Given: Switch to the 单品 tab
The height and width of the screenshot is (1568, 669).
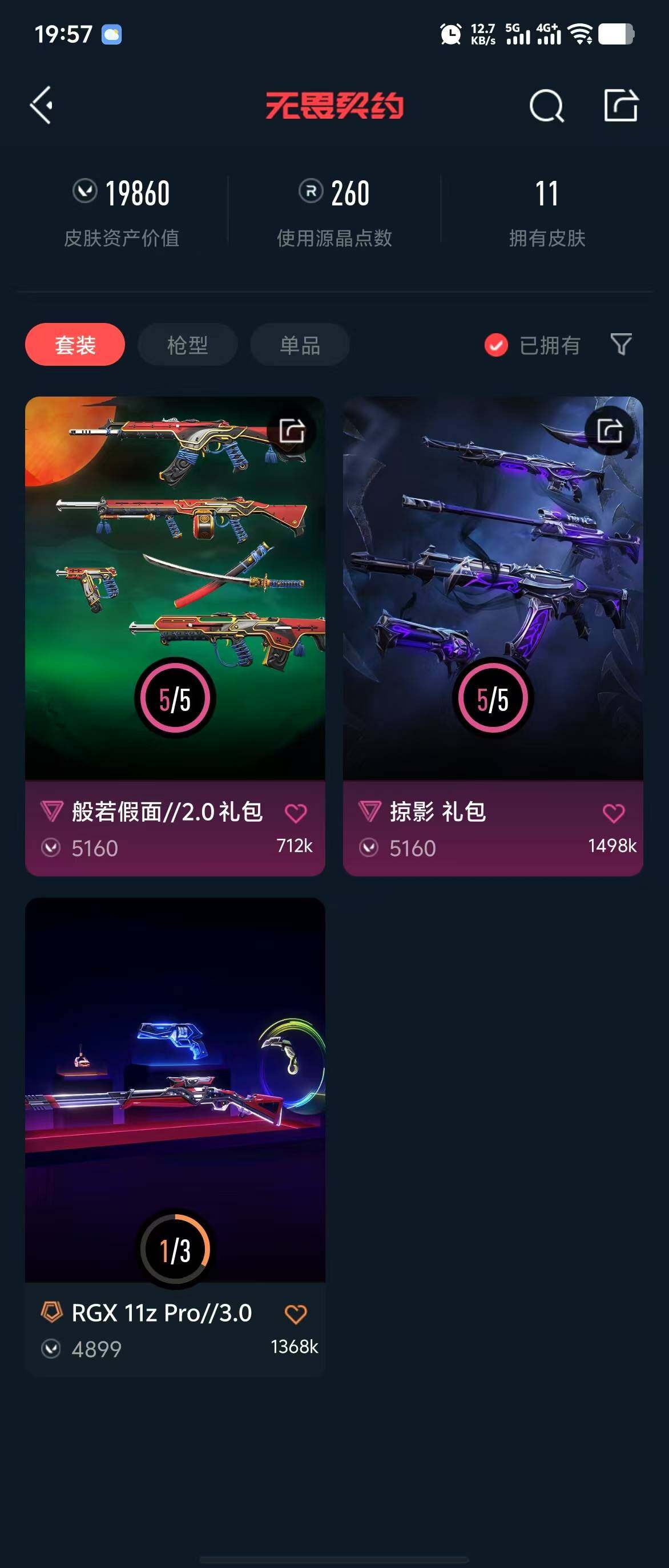Looking at the screenshot, I should coord(300,345).
